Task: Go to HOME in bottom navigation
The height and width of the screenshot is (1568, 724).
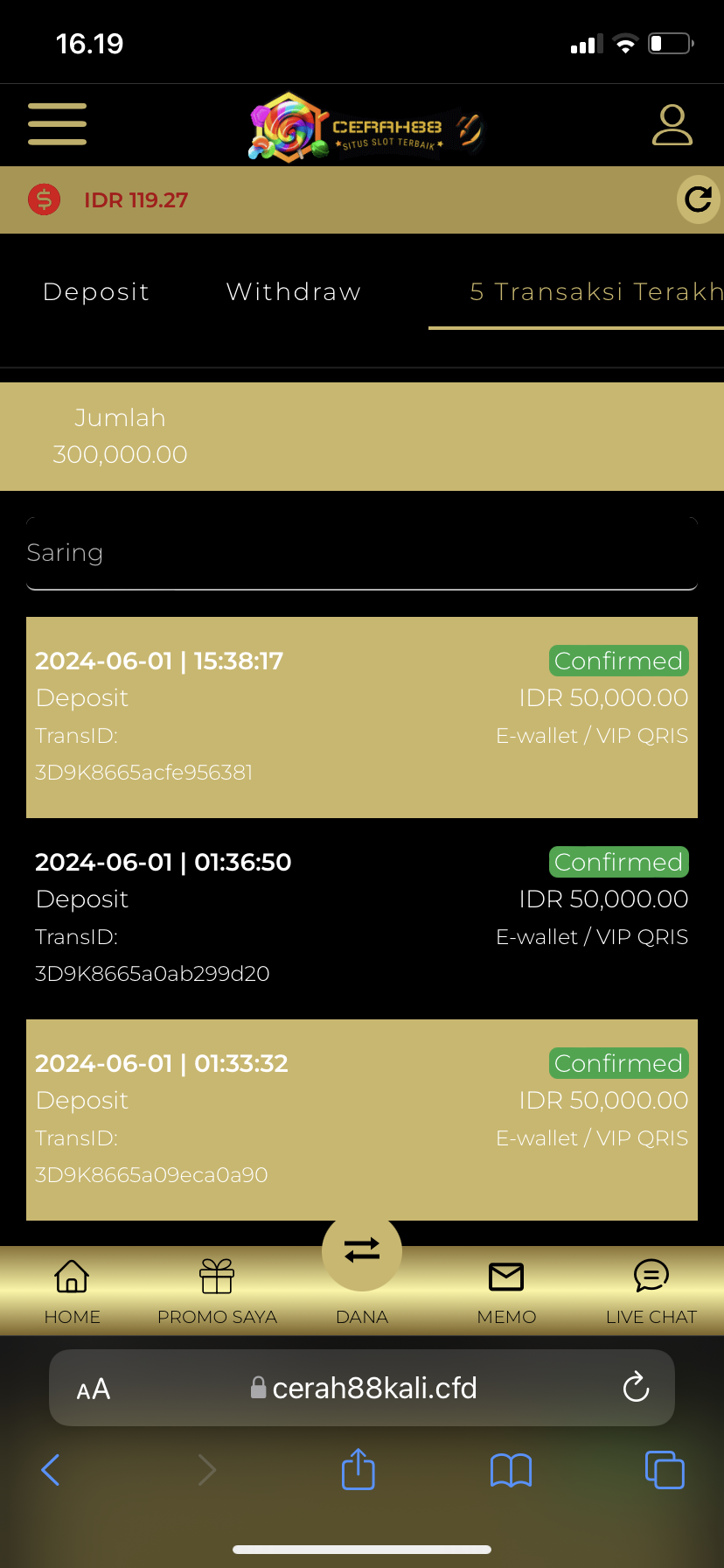Action: point(72,1290)
